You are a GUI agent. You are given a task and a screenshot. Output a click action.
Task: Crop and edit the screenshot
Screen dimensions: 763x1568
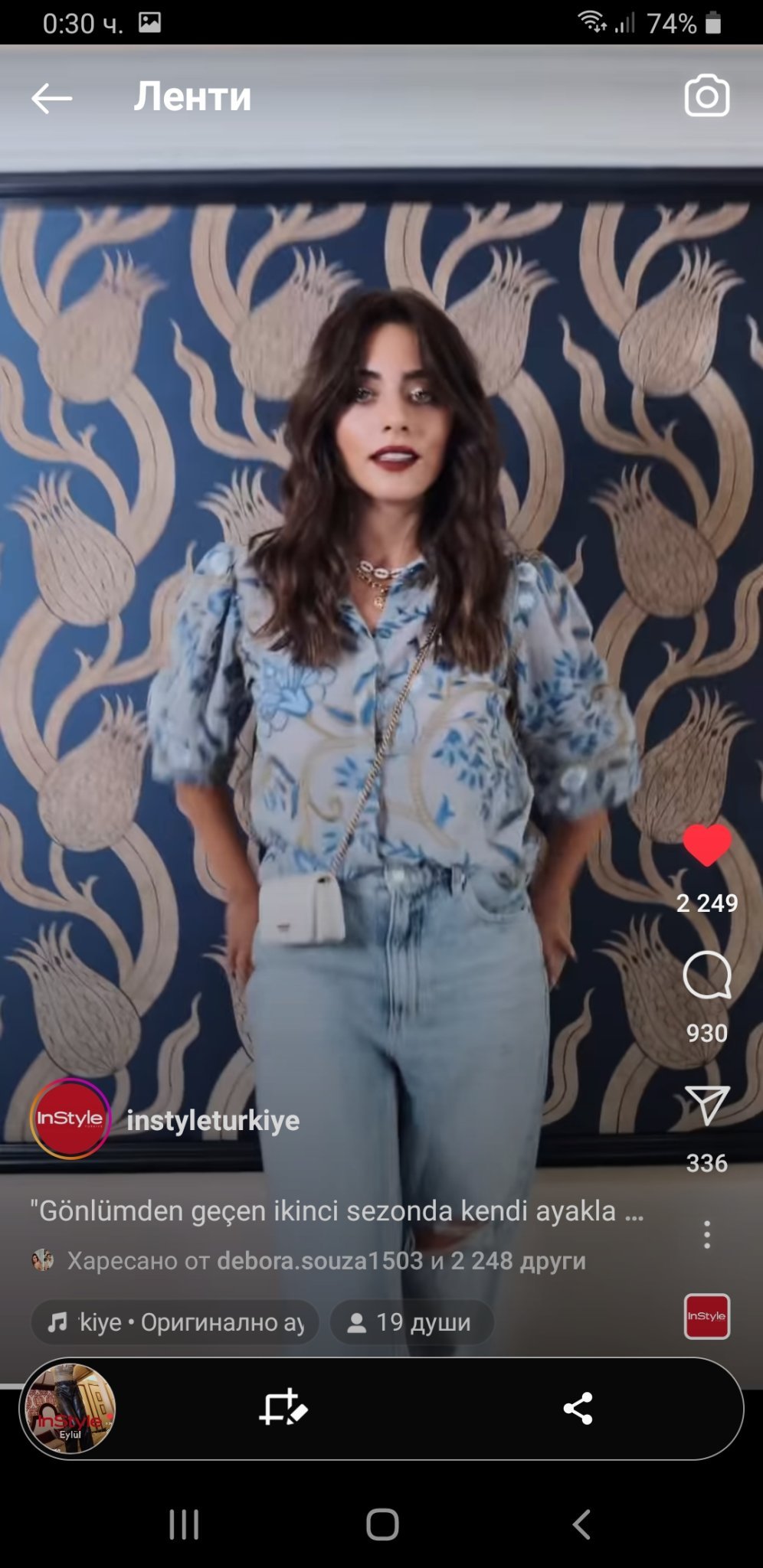pyautogui.click(x=283, y=1408)
